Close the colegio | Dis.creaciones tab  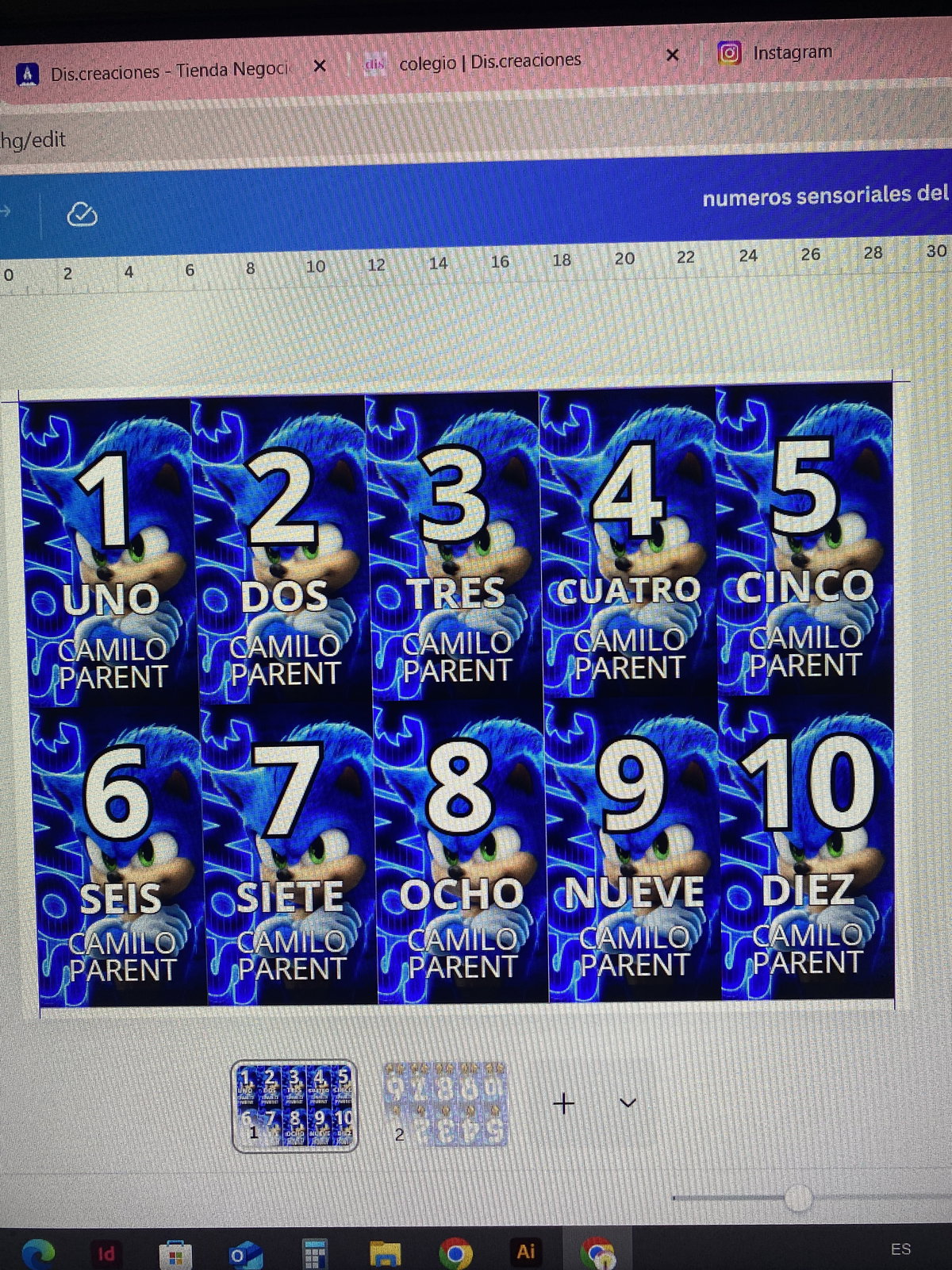[672, 55]
